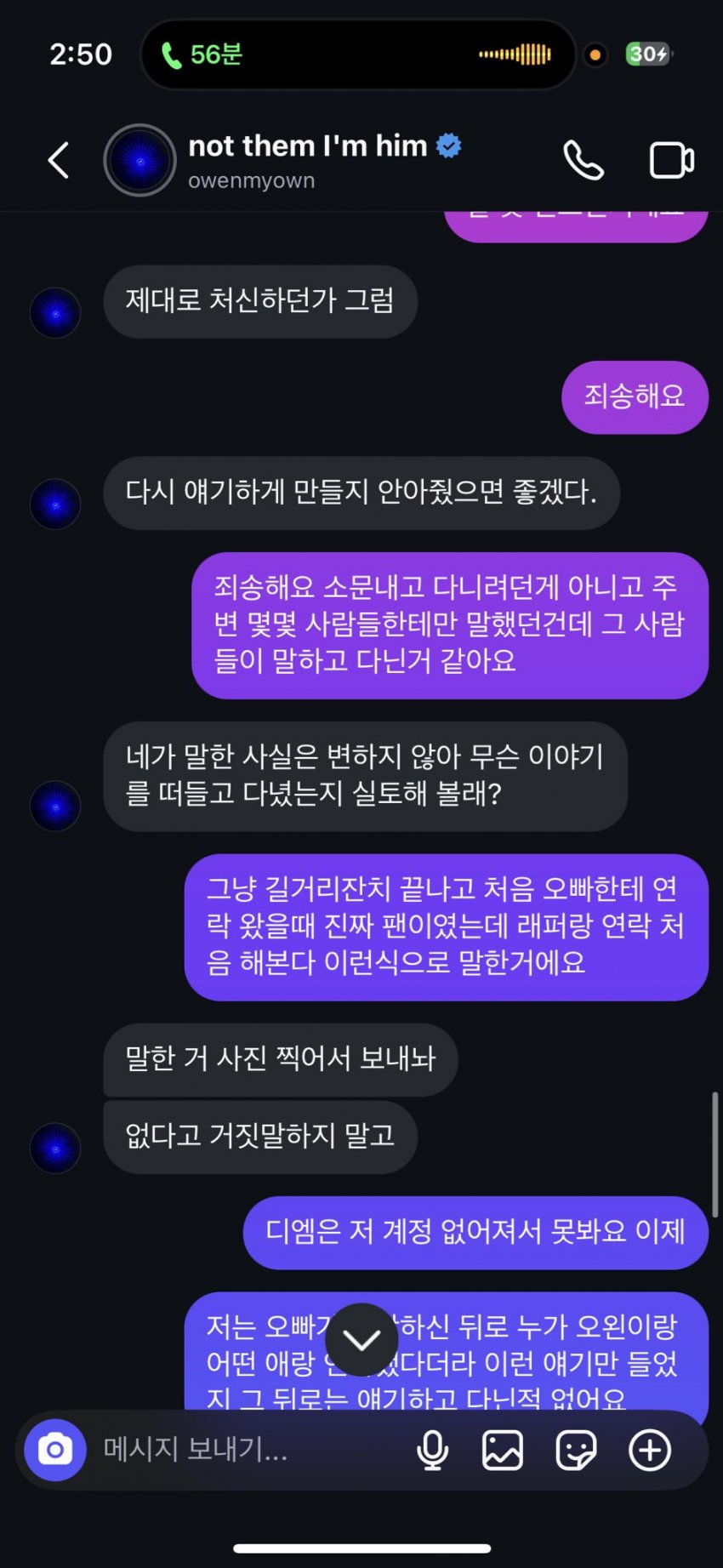Open the camera from message bar
The width and height of the screenshot is (723, 1568).
tap(55, 1450)
